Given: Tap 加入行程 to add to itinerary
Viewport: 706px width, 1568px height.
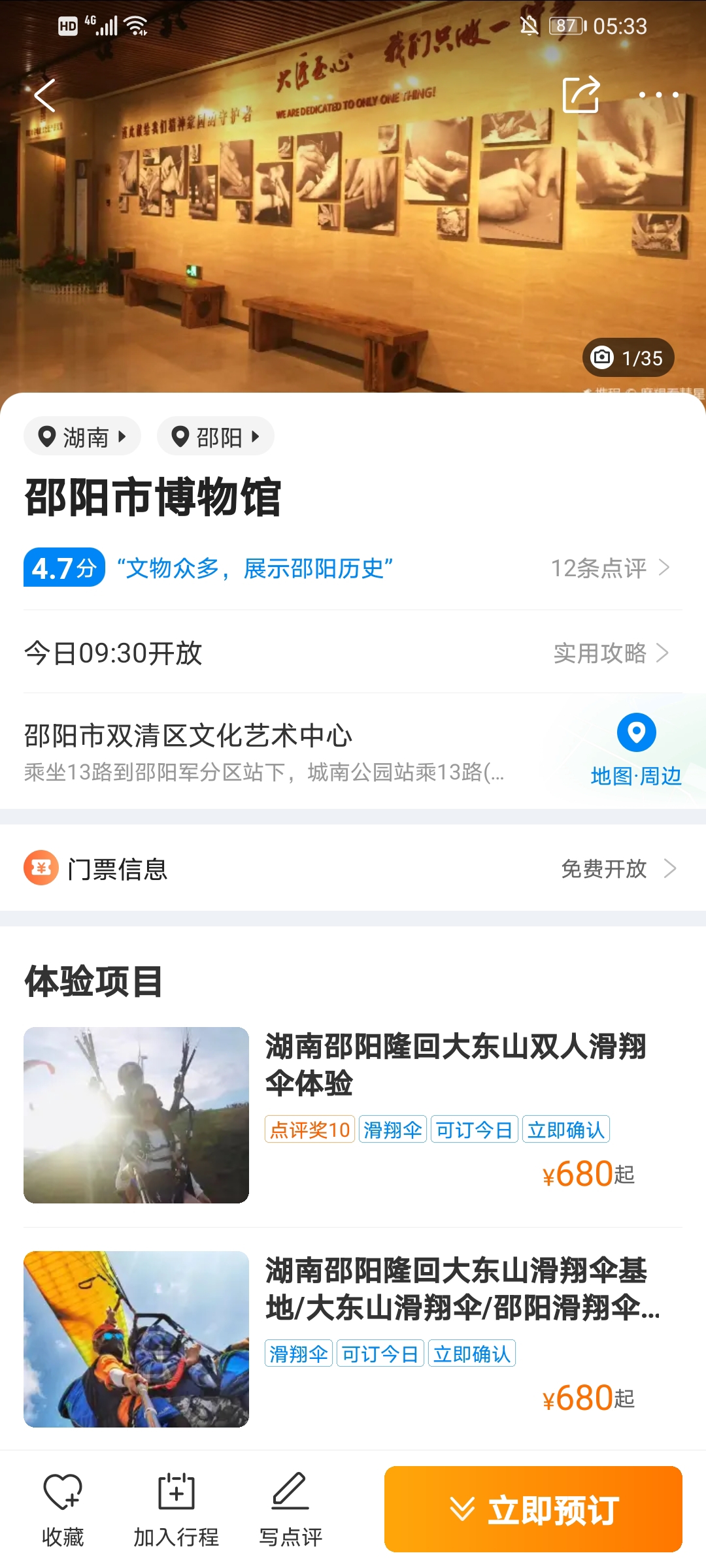Looking at the screenshot, I should [x=176, y=1509].
